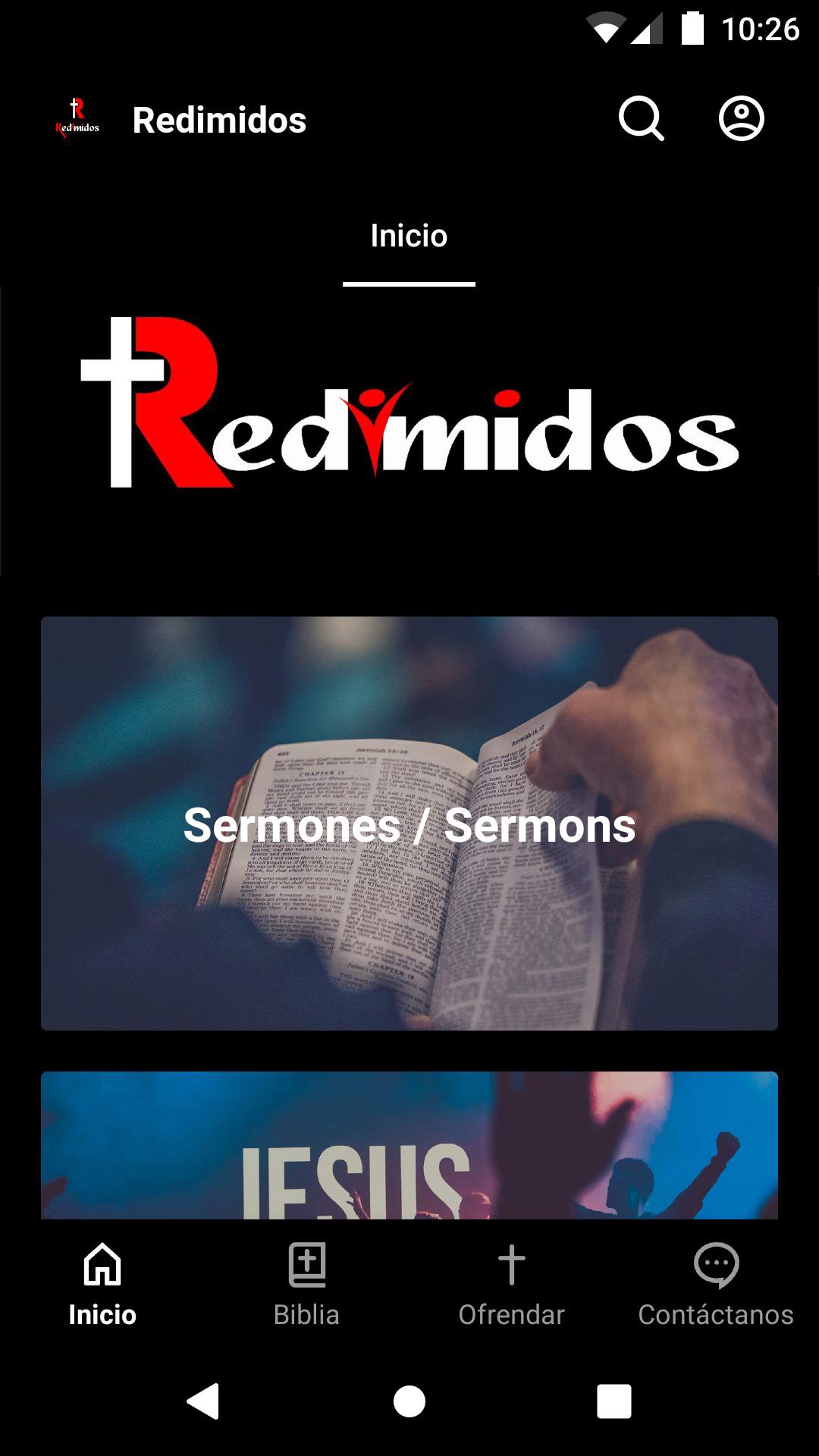Tap the system home button
This screenshot has height=1456, width=819.
pos(409,1401)
